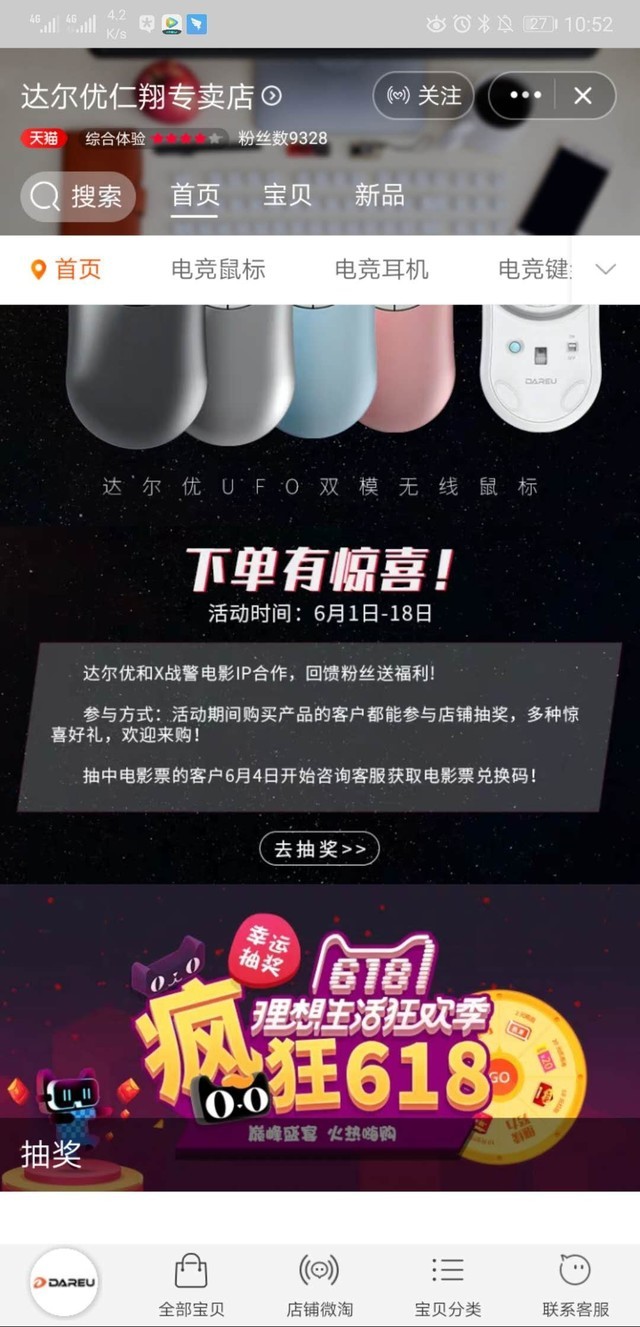Tap the 关注 follow button
The width and height of the screenshot is (640, 1327).
coord(423,97)
